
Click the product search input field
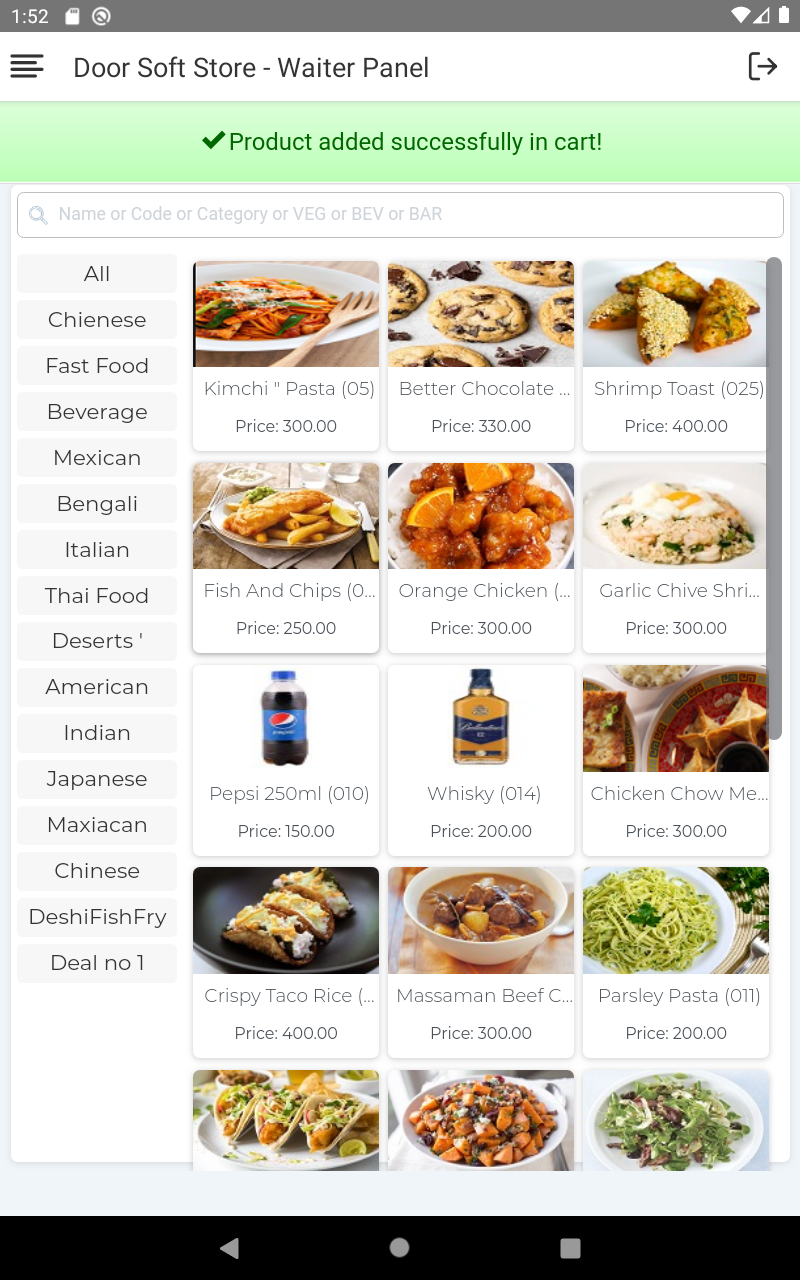click(x=399, y=214)
